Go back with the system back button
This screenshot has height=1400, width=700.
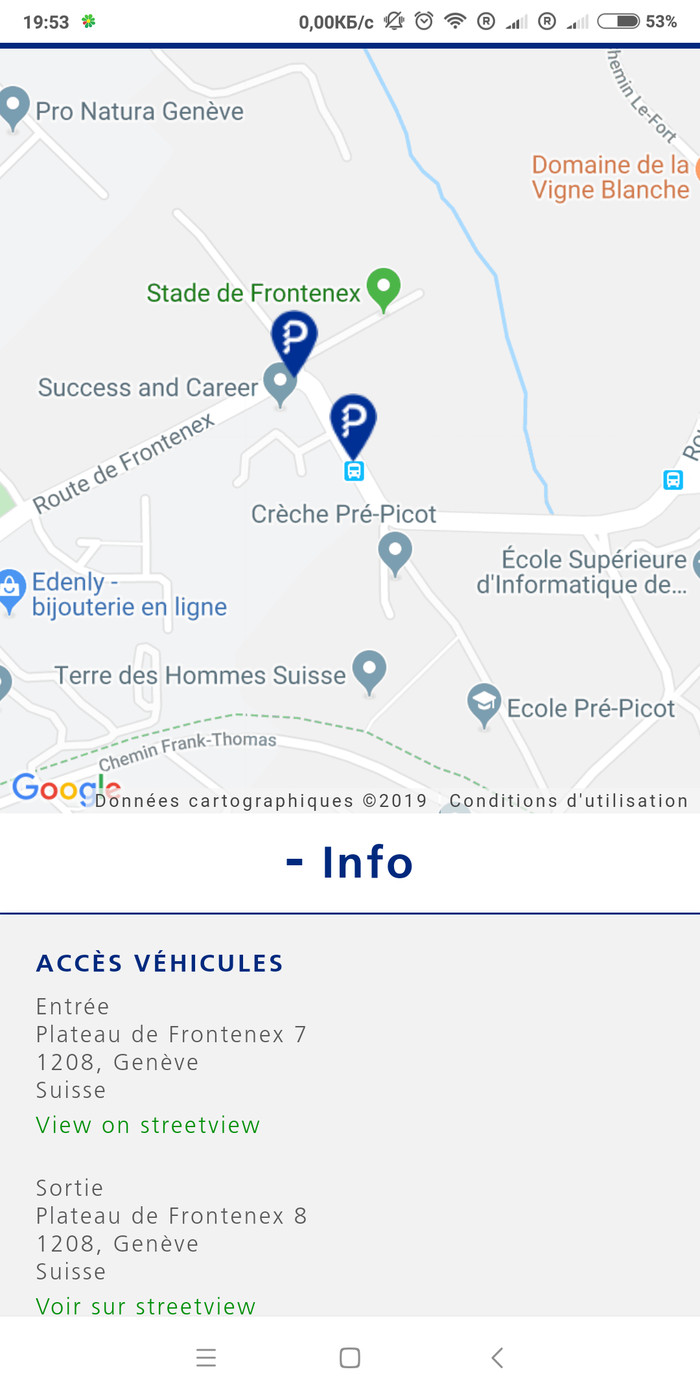pyautogui.click(x=497, y=1358)
